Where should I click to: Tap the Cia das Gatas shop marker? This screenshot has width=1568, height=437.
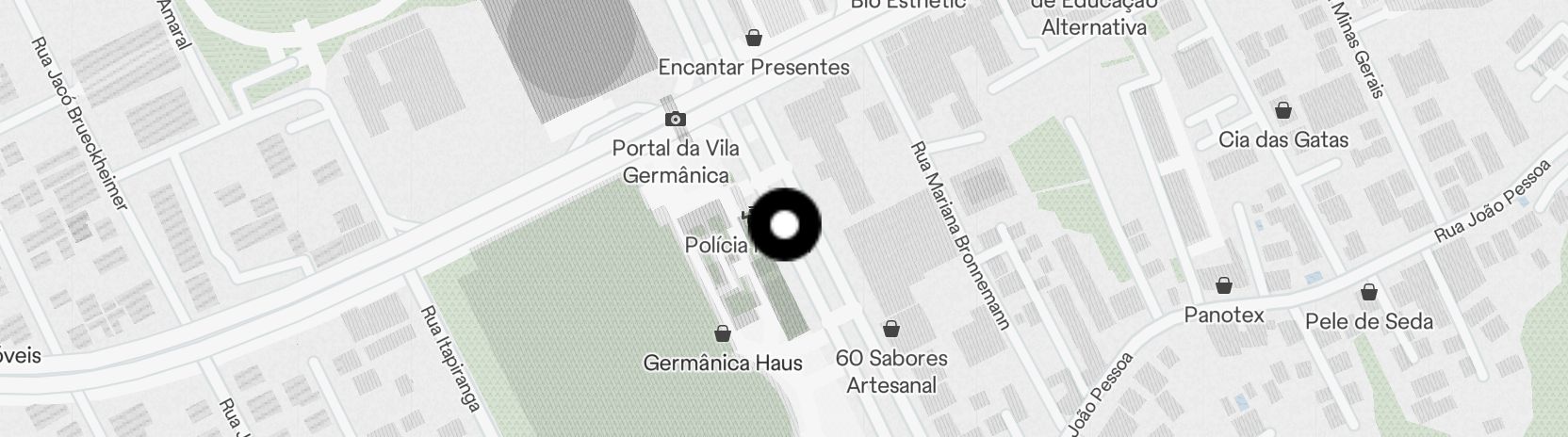(1282, 111)
